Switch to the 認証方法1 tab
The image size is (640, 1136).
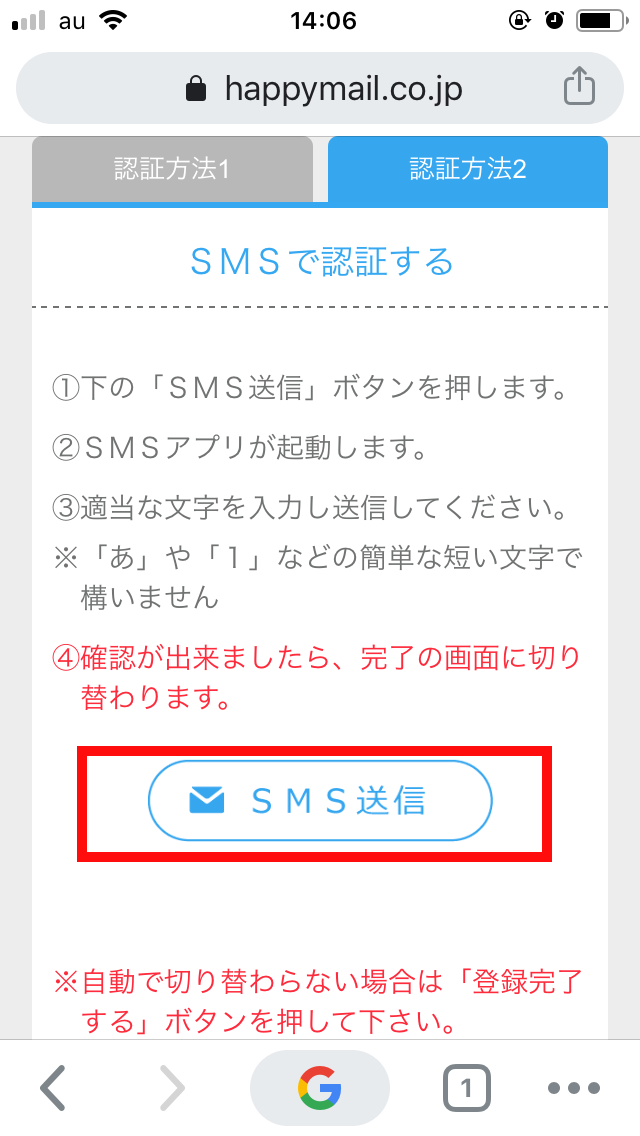tap(172, 169)
